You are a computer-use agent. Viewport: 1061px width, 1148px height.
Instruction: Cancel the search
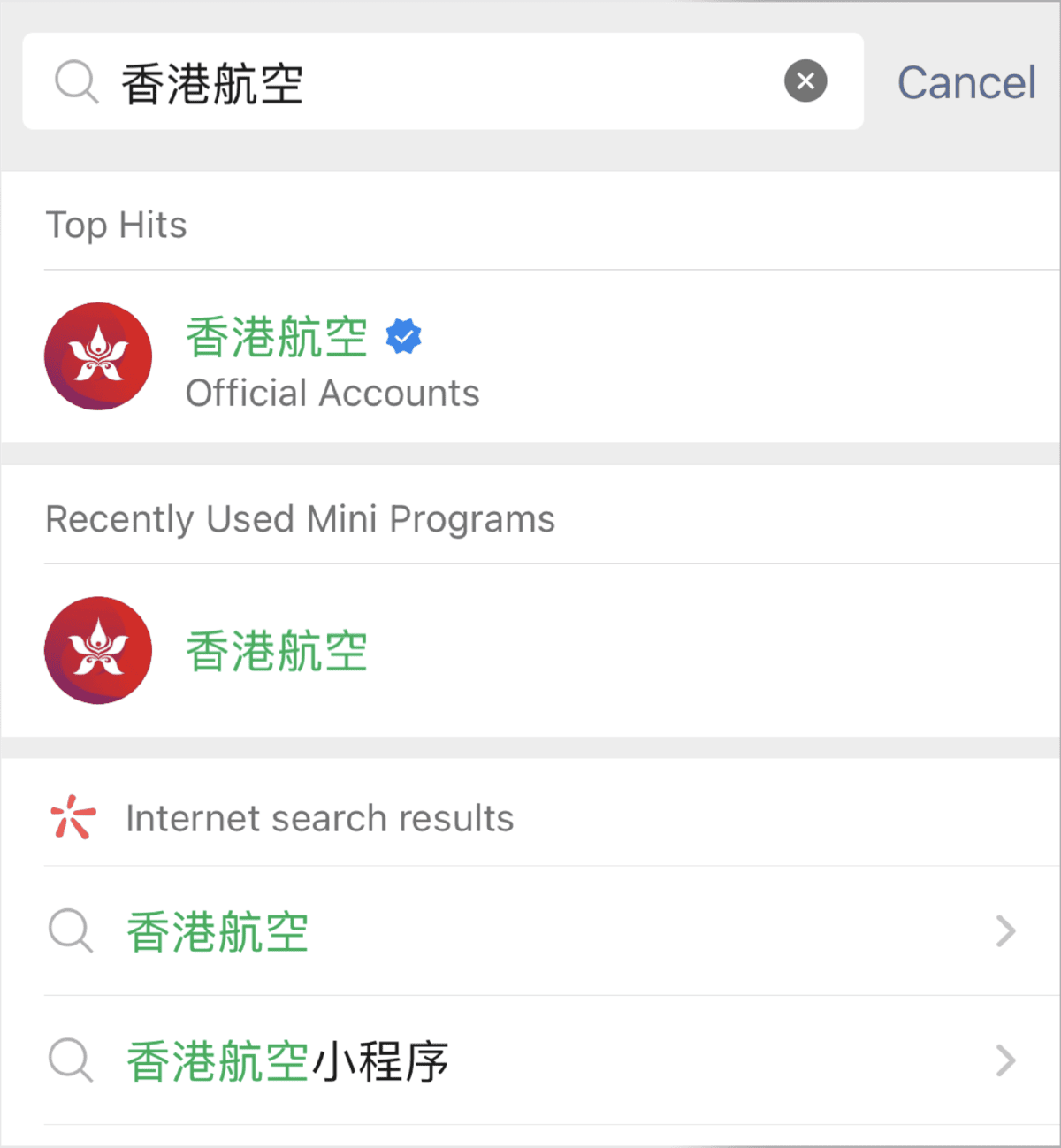[x=966, y=82]
